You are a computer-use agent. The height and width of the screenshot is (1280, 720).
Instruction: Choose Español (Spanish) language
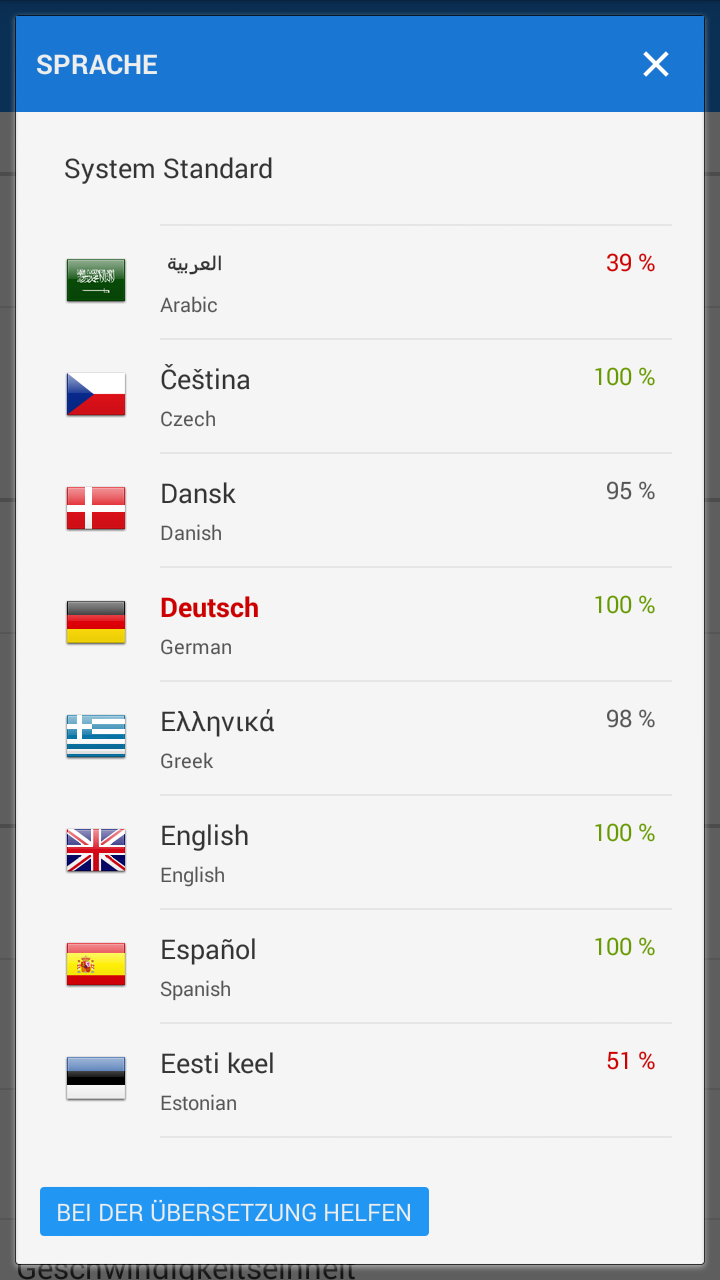(360, 966)
